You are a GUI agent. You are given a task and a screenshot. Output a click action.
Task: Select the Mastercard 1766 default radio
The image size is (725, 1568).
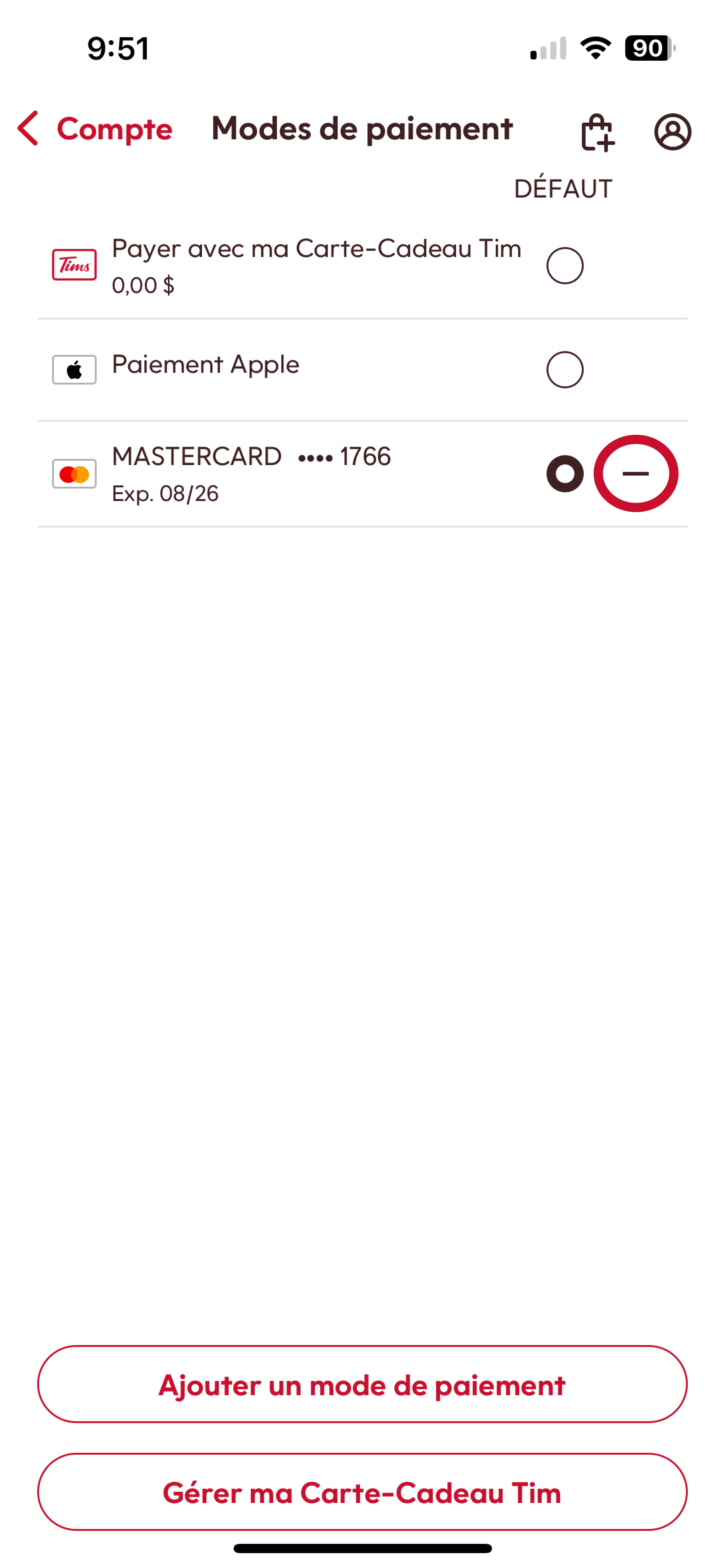[565, 473]
